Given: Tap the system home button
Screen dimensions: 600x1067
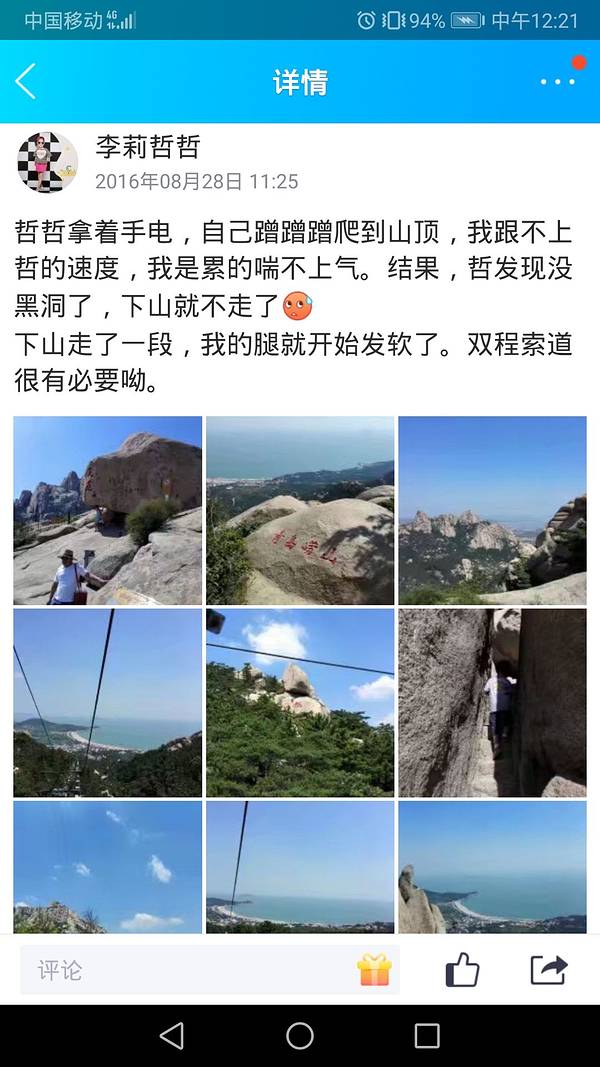Looking at the screenshot, I should 300,1035.
